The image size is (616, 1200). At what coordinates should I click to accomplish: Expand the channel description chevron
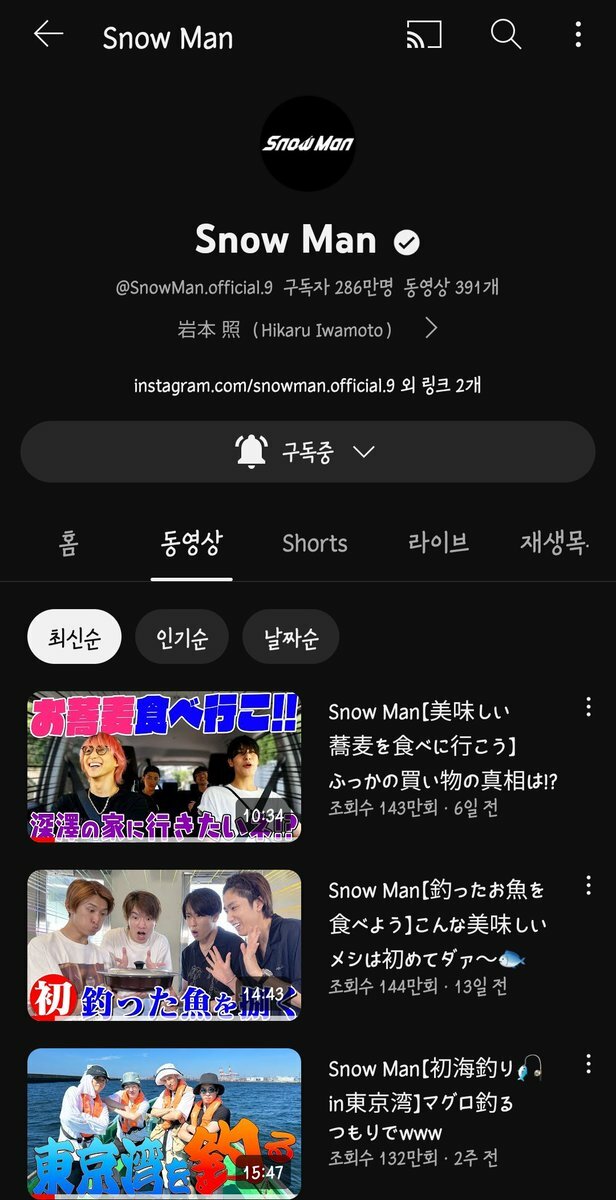[431, 328]
